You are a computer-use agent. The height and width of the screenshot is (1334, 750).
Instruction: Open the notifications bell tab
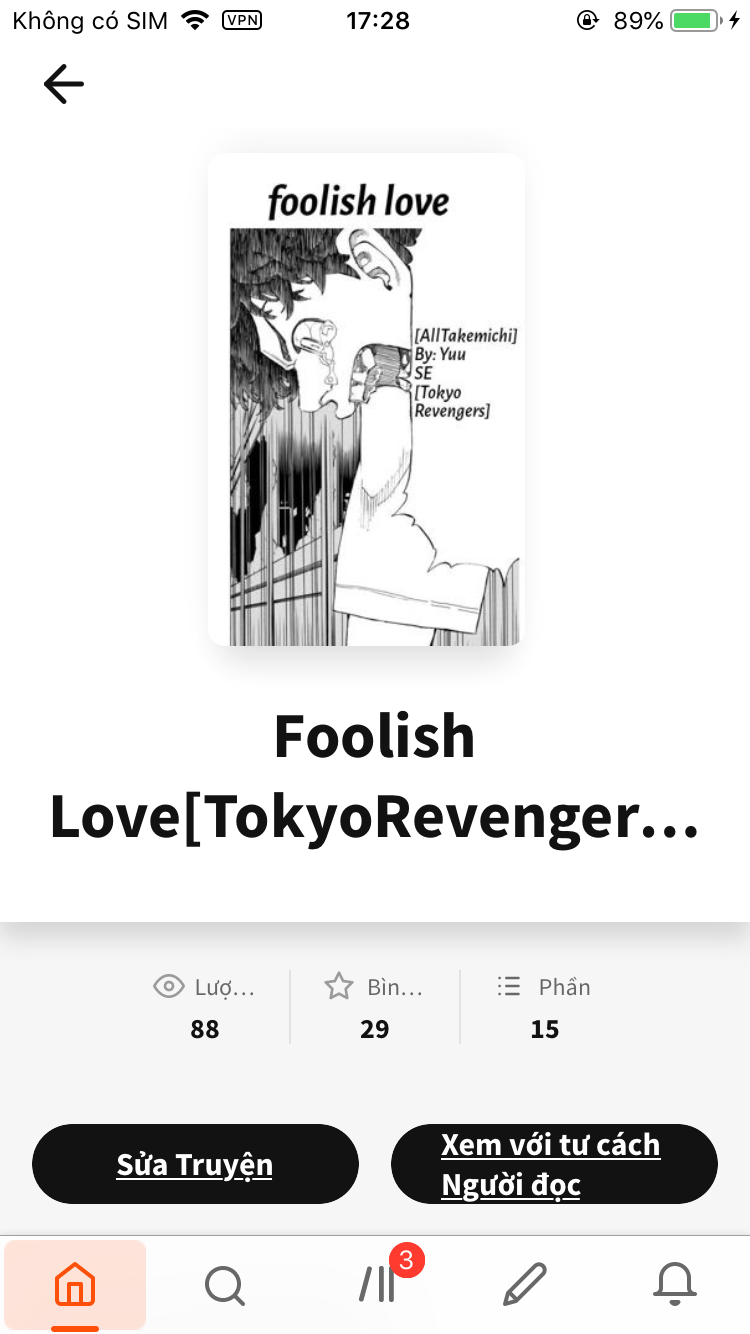675,1284
